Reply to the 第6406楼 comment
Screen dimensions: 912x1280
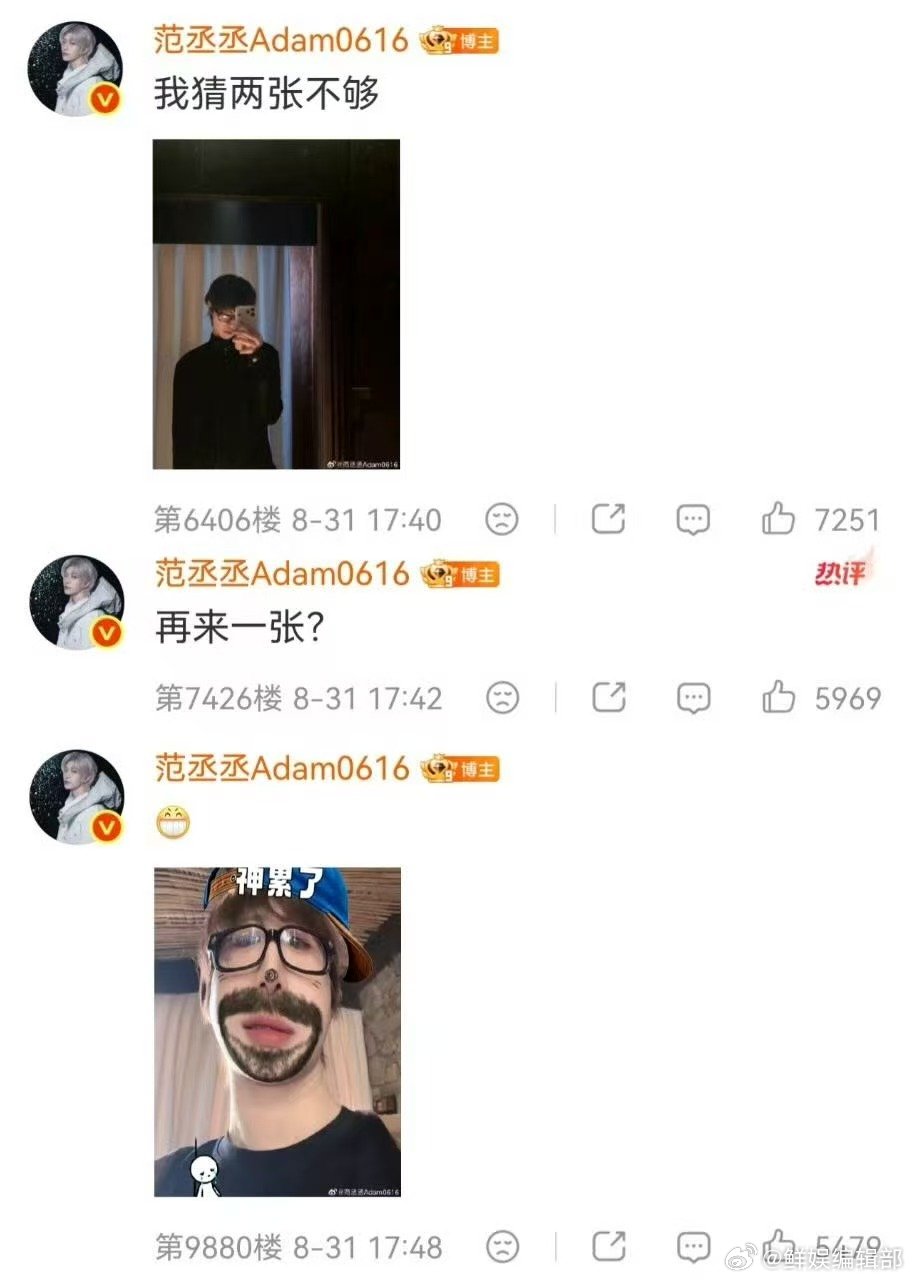[693, 519]
